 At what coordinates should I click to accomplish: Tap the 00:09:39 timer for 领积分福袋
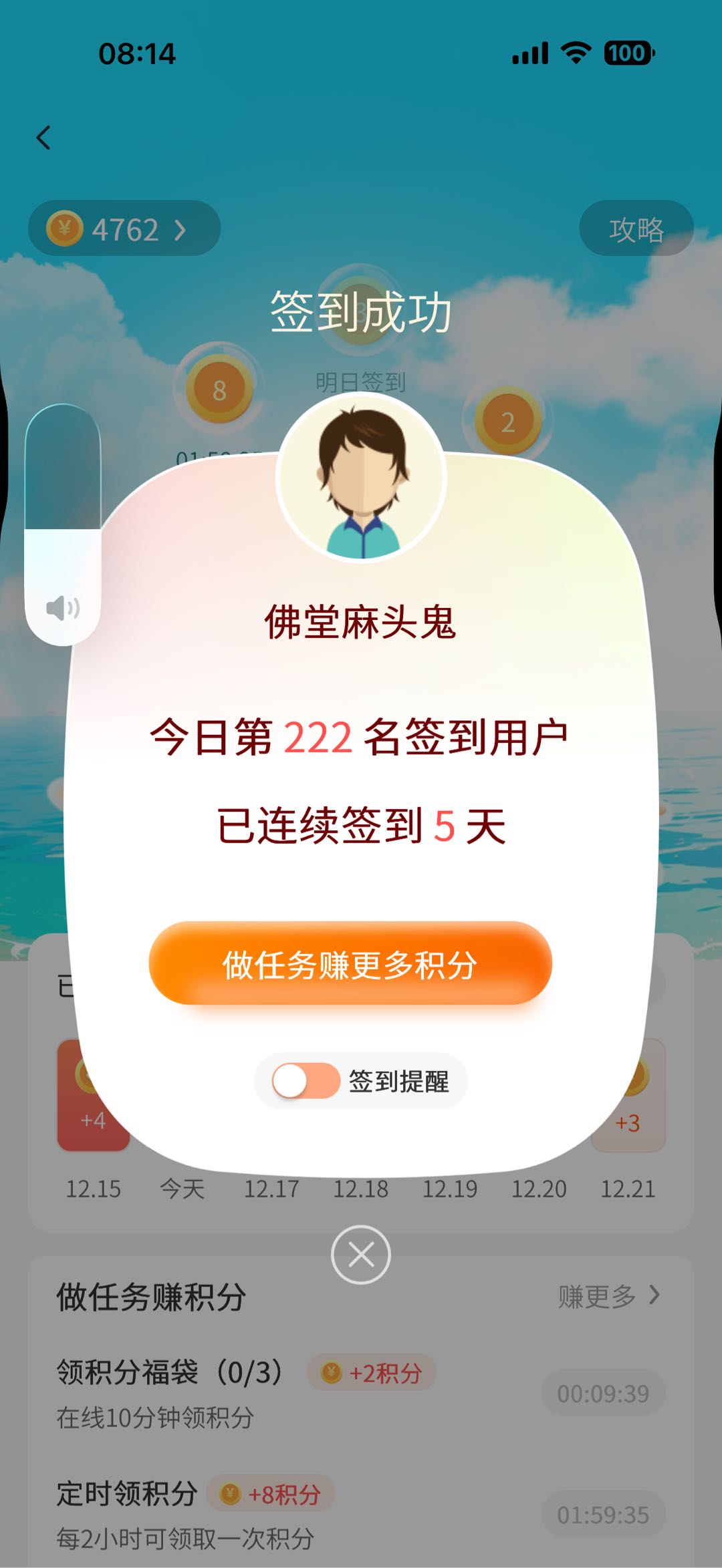pyautogui.click(x=603, y=1393)
